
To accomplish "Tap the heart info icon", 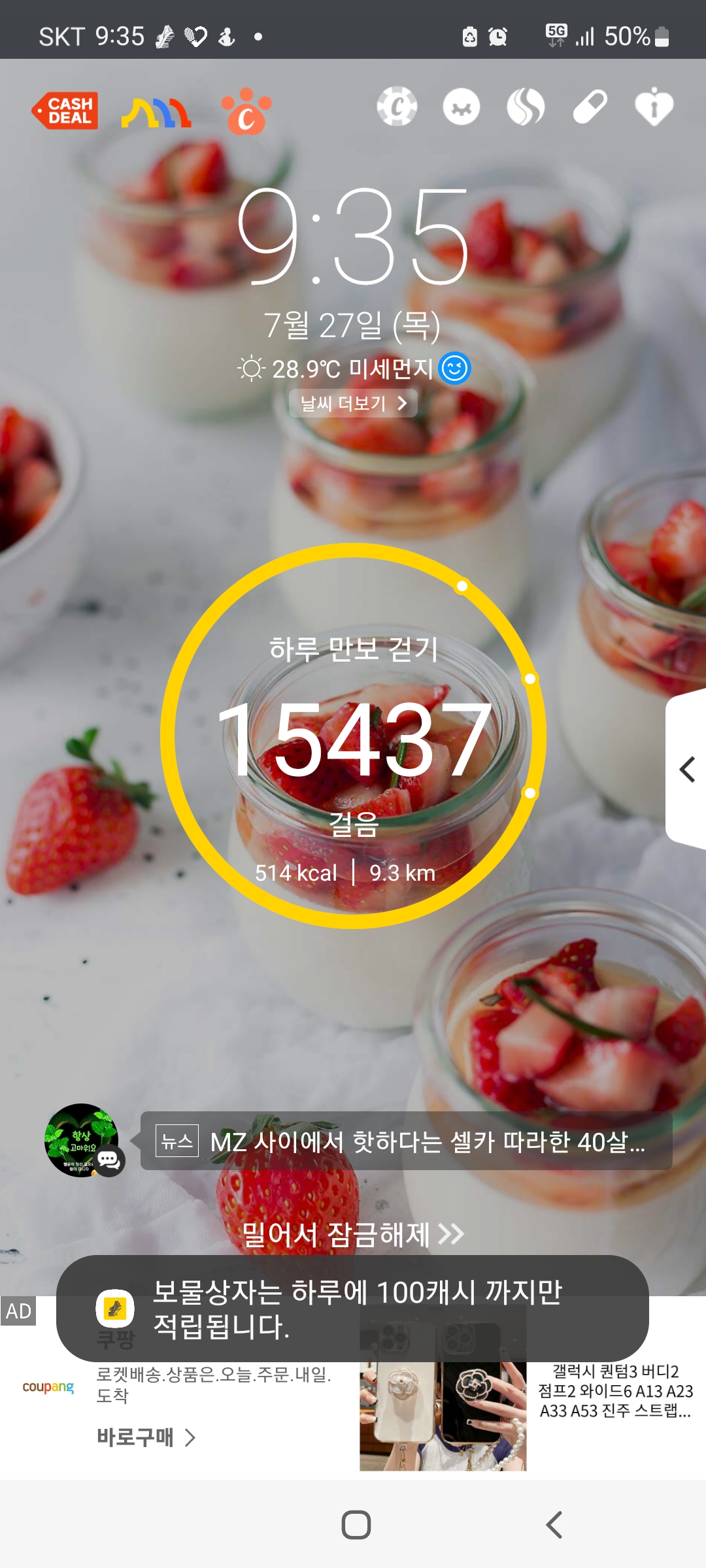I will (x=654, y=107).
